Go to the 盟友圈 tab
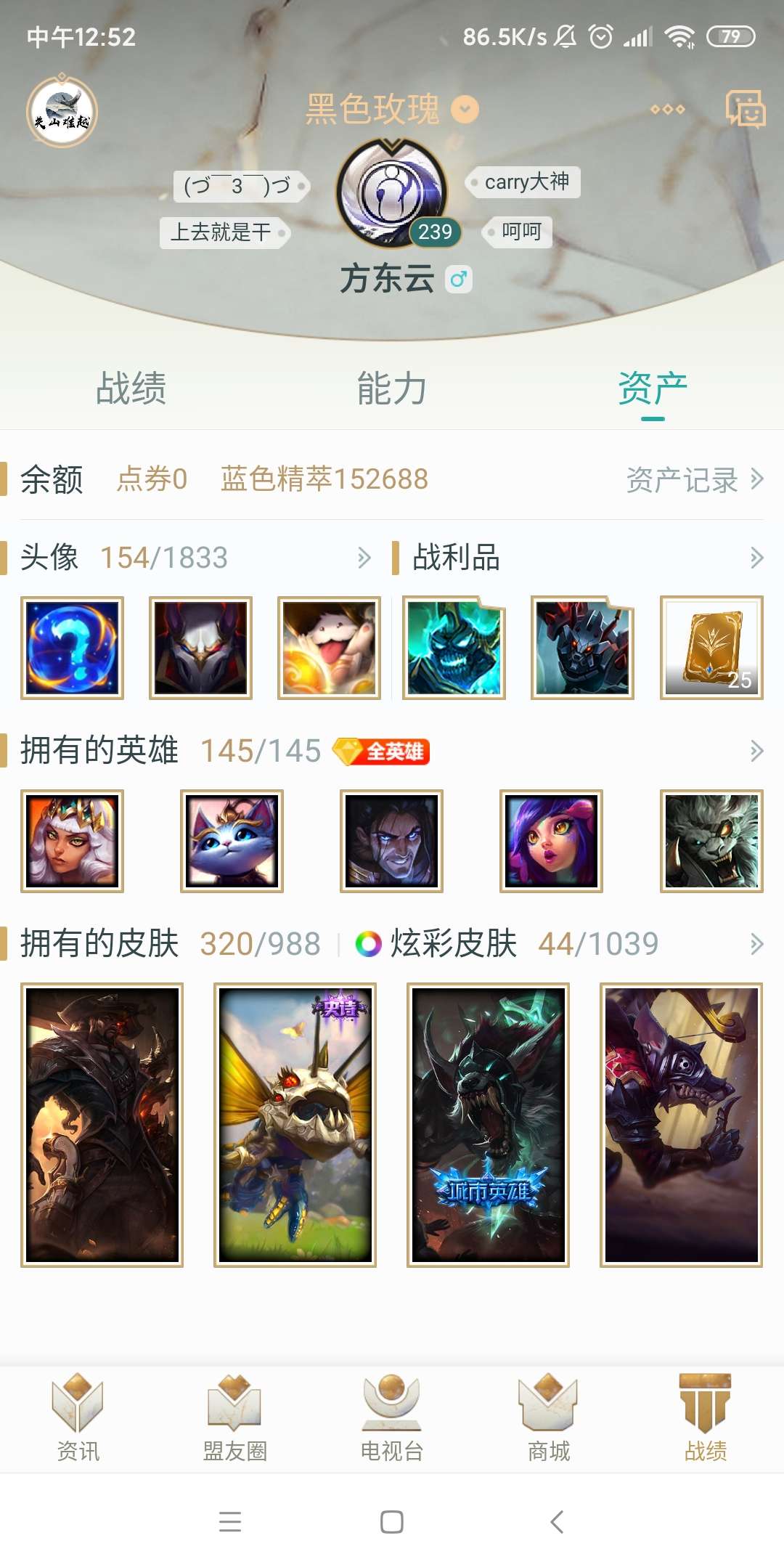784x1567 pixels. pyautogui.click(x=234, y=1418)
